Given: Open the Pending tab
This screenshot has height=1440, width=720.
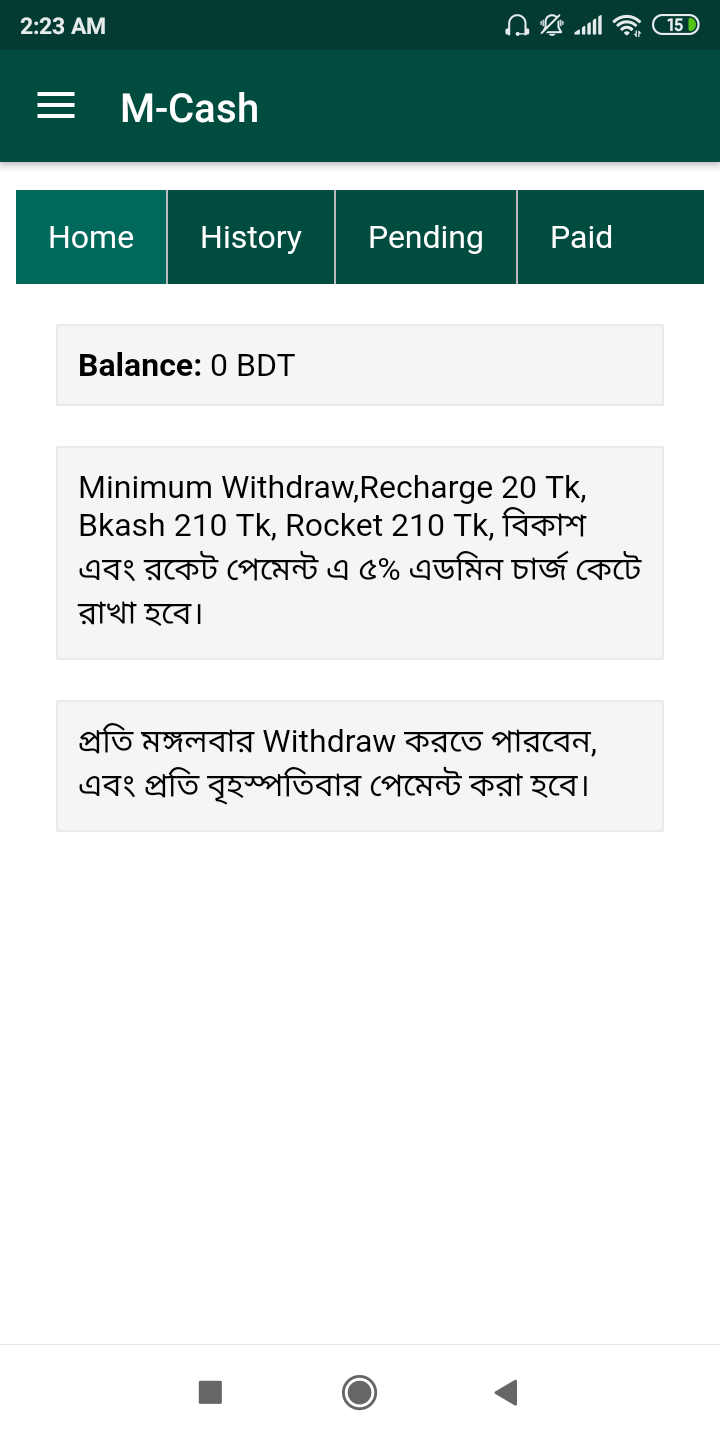Looking at the screenshot, I should click(x=426, y=237).
